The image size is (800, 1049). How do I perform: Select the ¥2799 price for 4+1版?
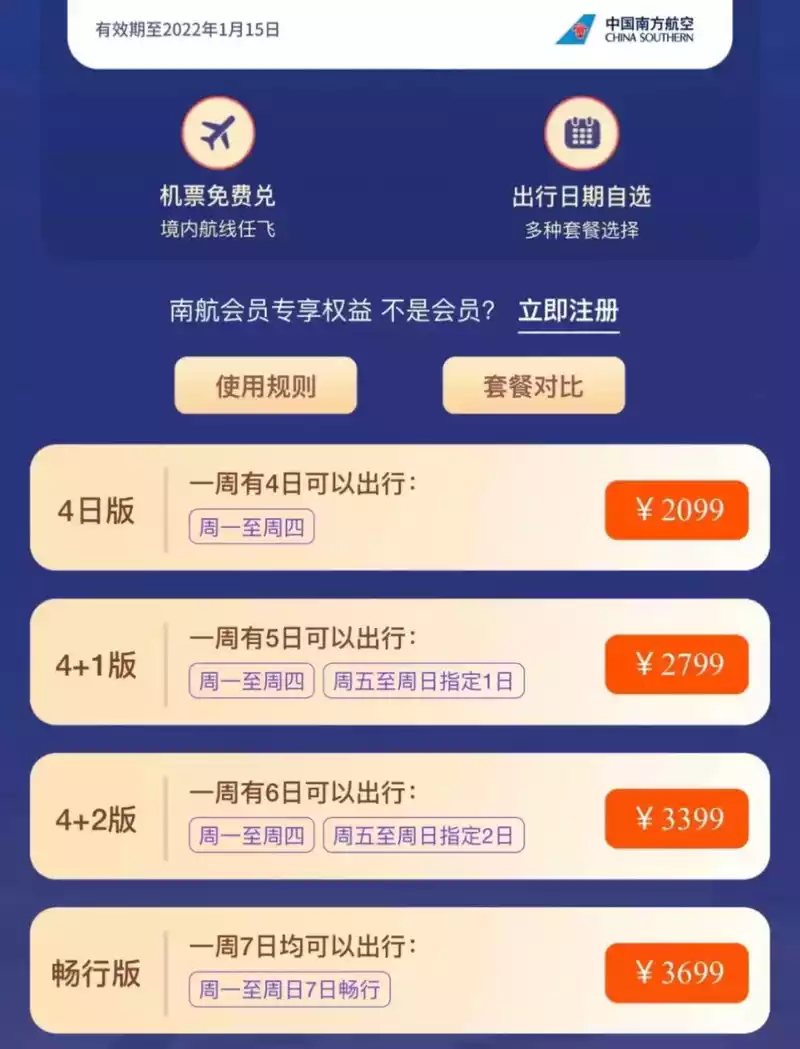676,664
